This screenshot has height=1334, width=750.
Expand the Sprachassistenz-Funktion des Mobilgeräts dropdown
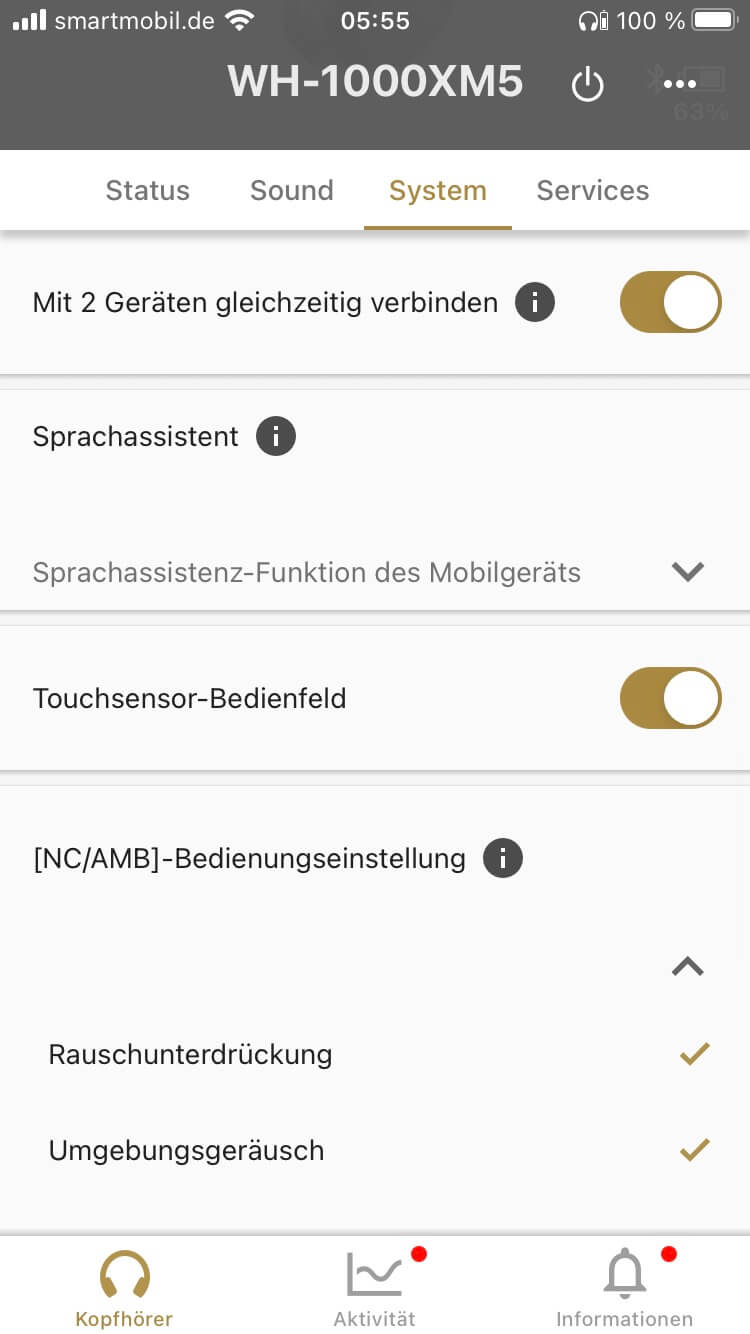coord(687,572)
